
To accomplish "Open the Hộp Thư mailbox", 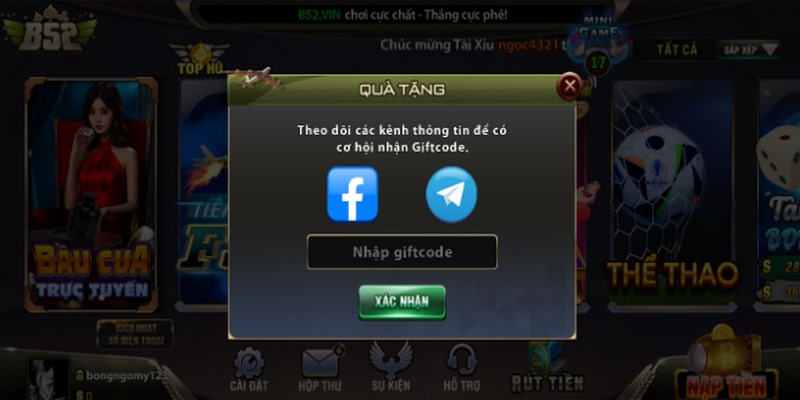I will coord(321,369).
